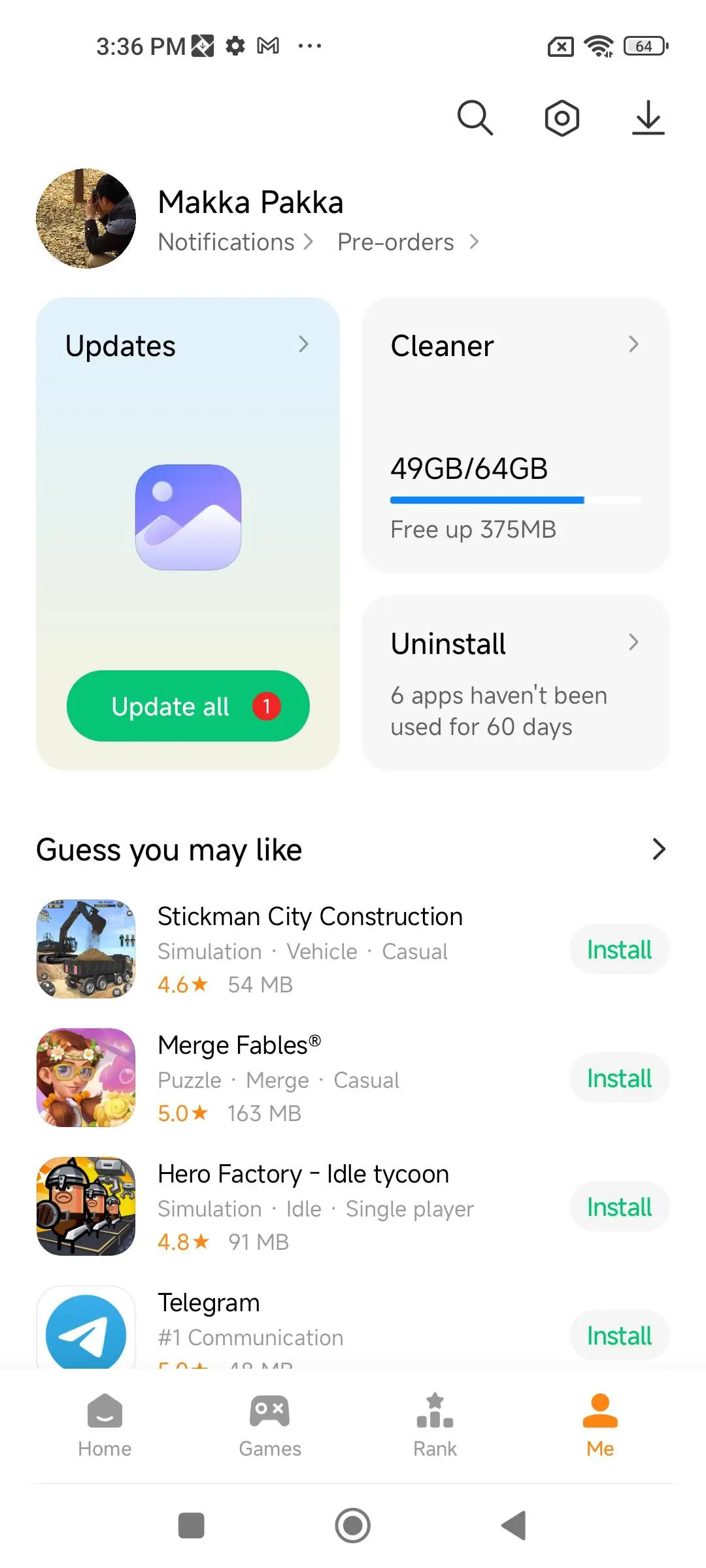Open Makka Pakka profile picture

[x=86, y=219]
